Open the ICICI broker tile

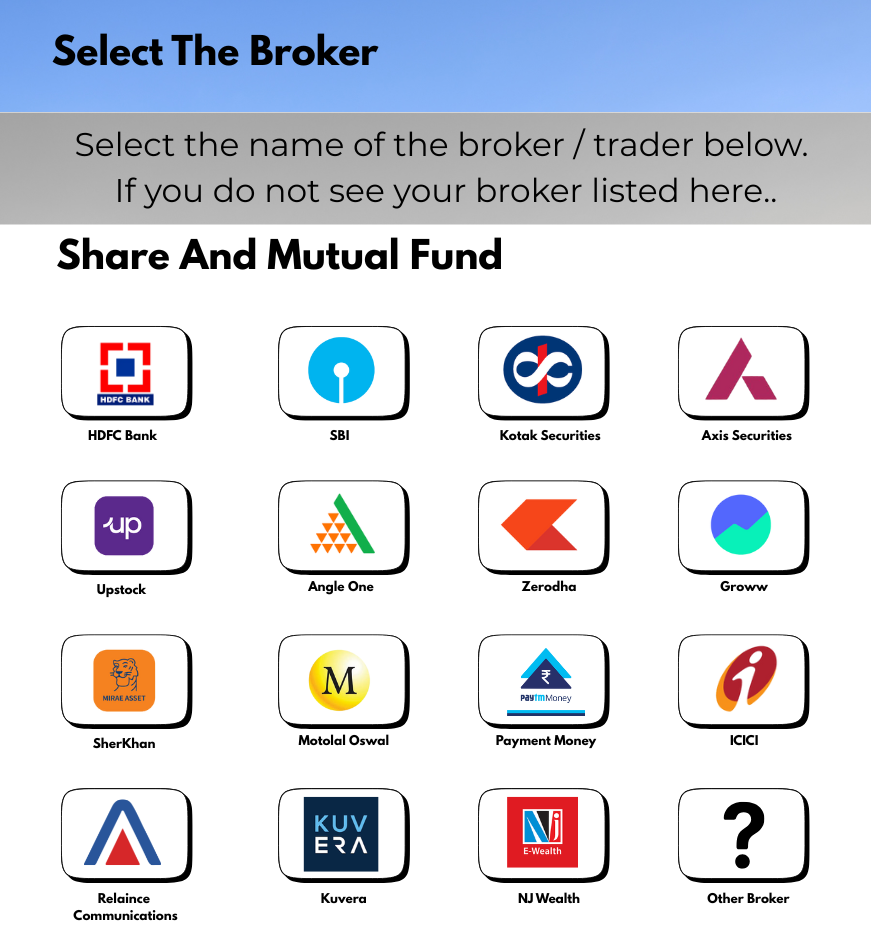coord(742,680)
